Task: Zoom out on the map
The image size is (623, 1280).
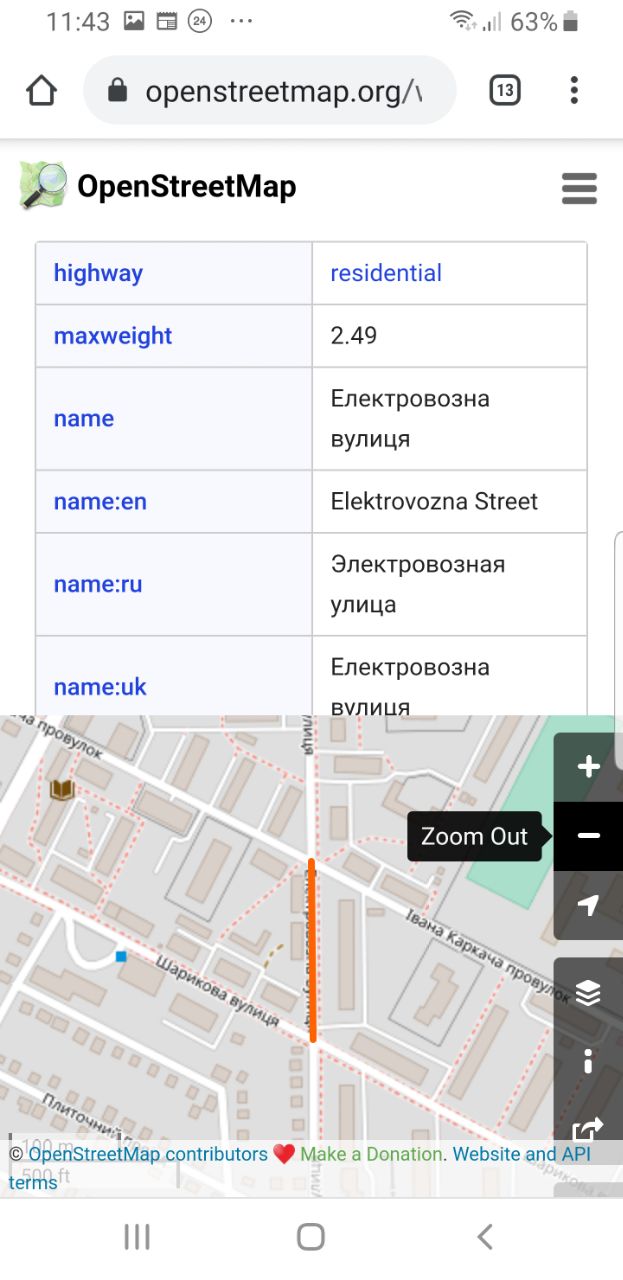Action: pos(589,836)
